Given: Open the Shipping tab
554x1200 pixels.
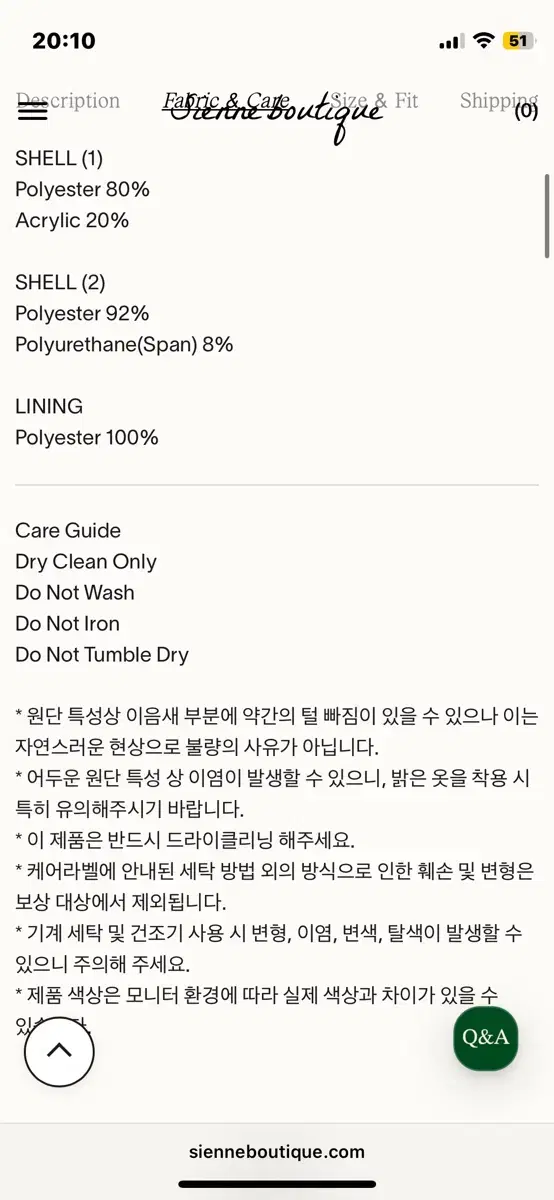Looking at the screenshot, I should 499,100.
